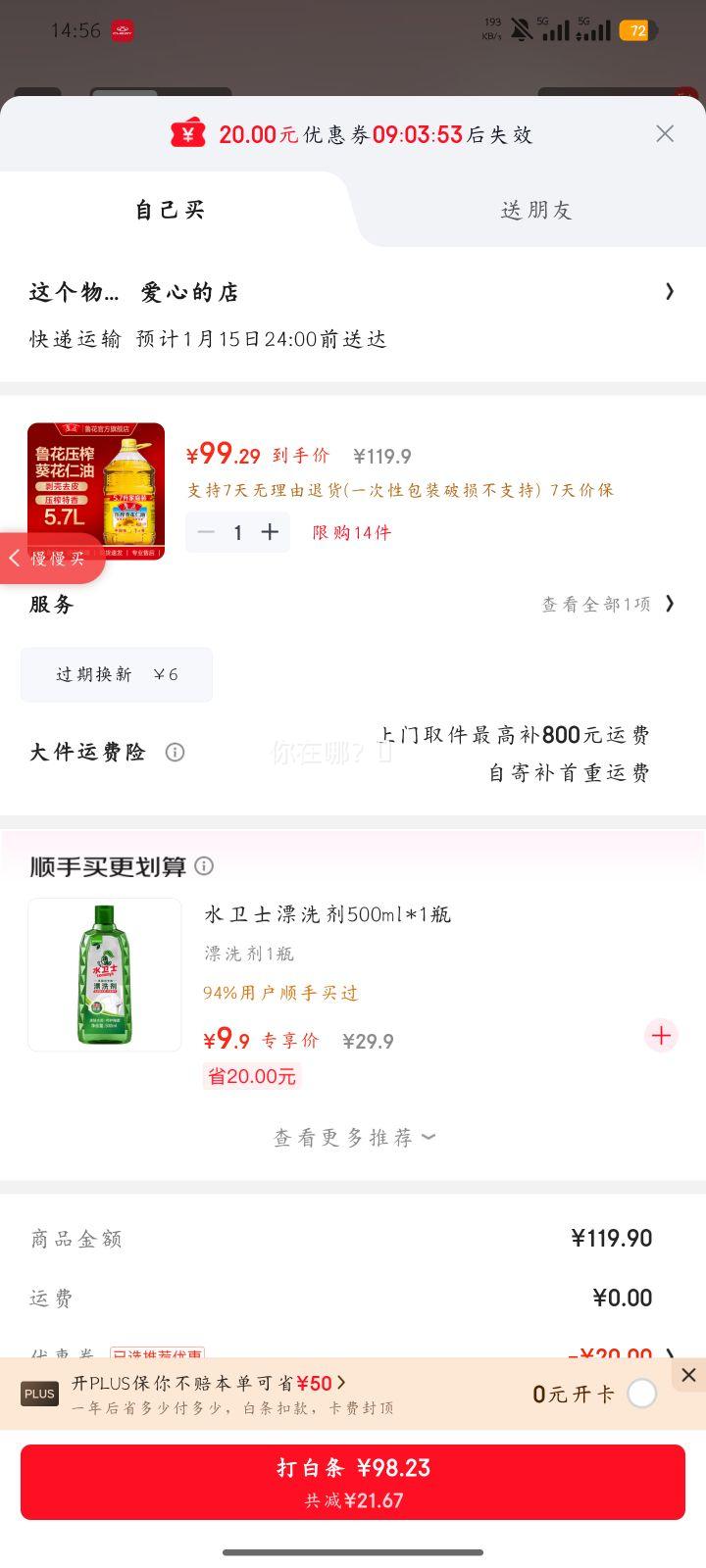
Task: Switch to the 送朋友 tab
Action: (x=535, y=209)
